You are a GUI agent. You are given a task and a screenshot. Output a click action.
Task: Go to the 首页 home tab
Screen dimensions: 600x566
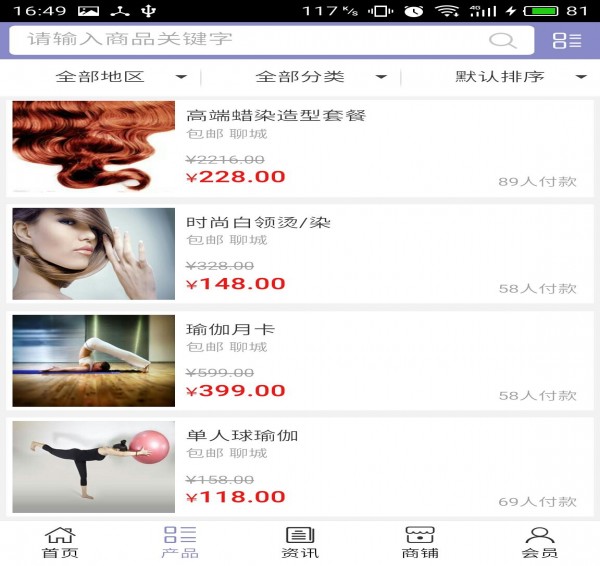tap(60, 542)
